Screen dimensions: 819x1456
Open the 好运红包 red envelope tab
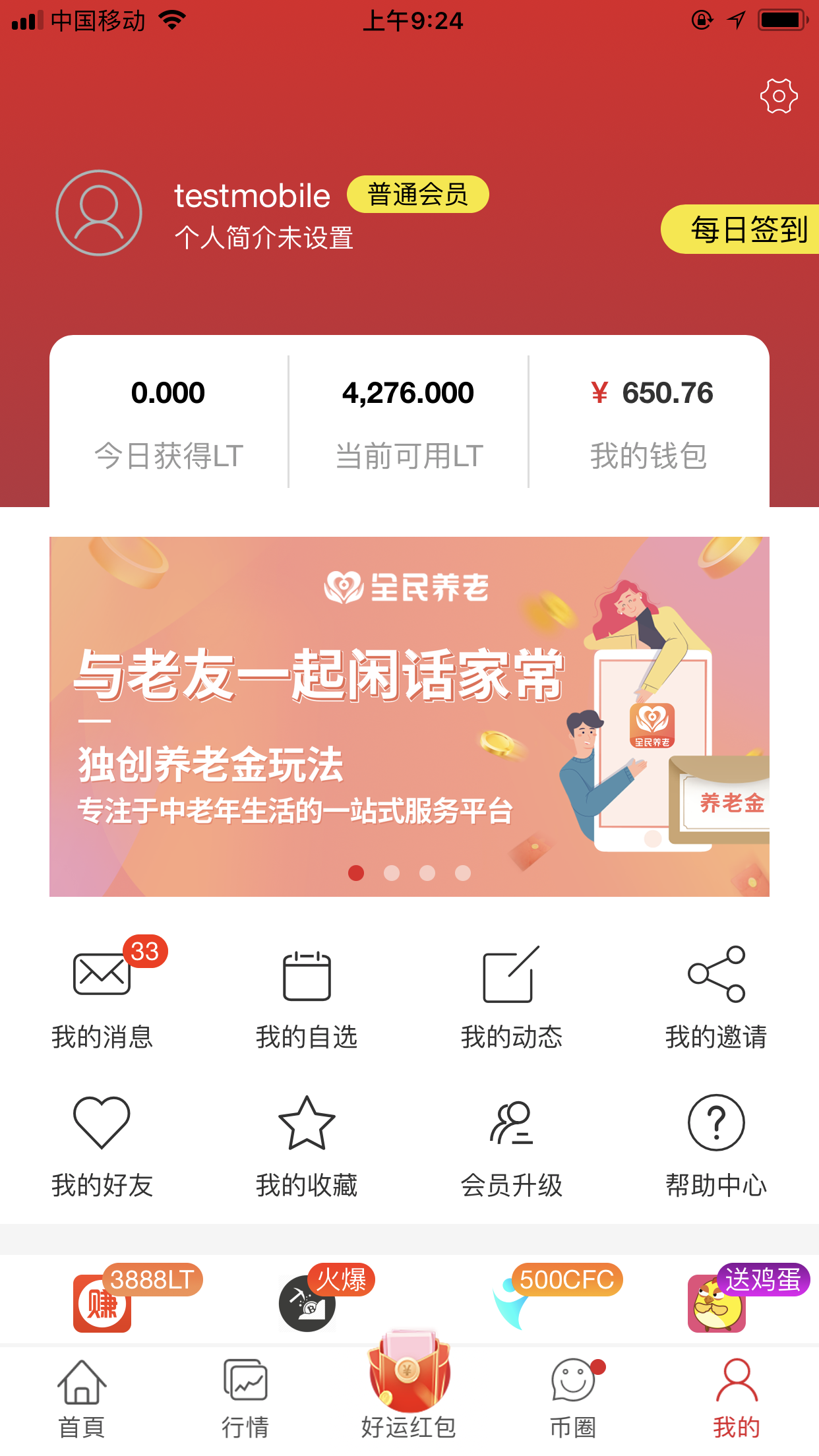click(409, 1391)
